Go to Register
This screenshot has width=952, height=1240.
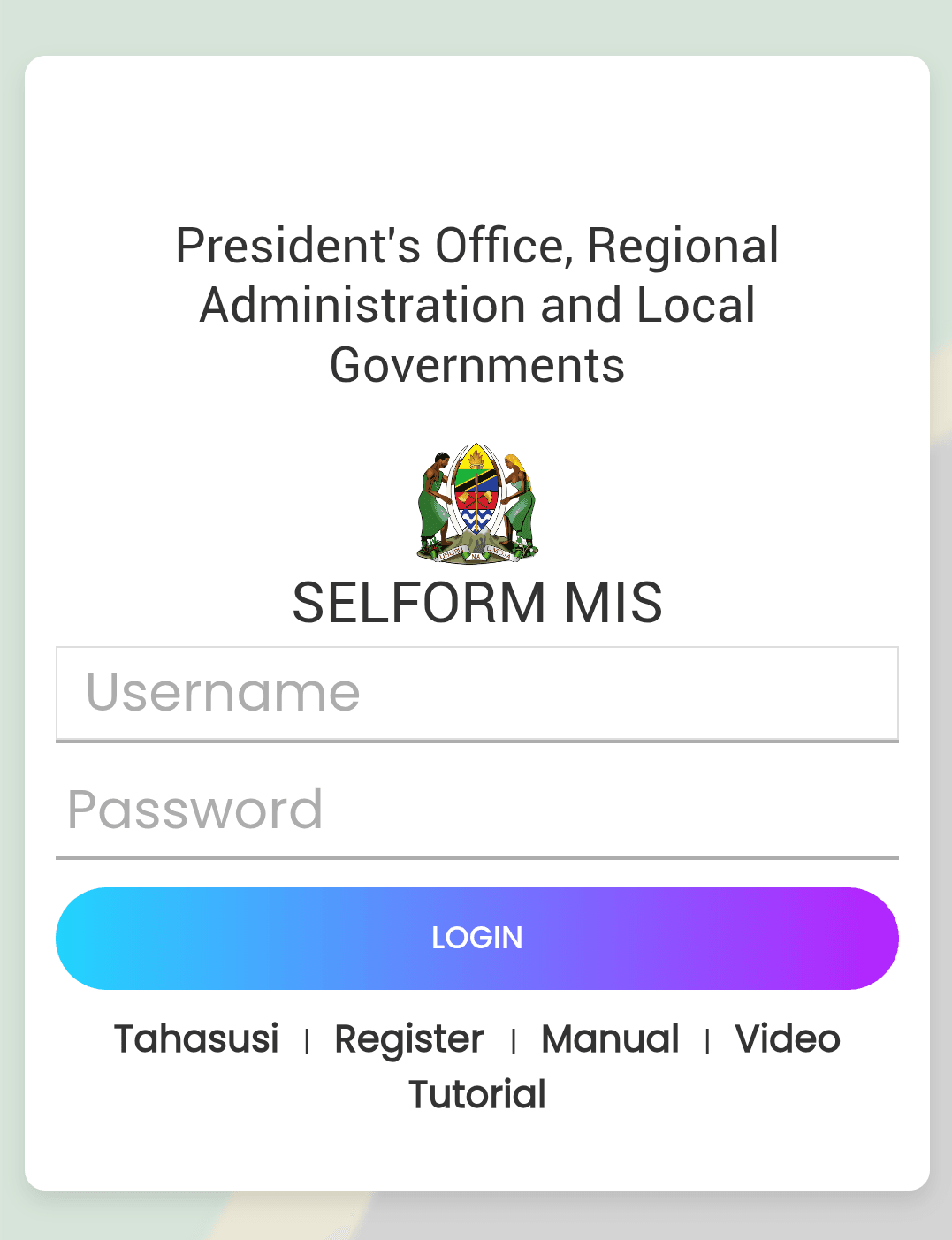click(409, 1039)
